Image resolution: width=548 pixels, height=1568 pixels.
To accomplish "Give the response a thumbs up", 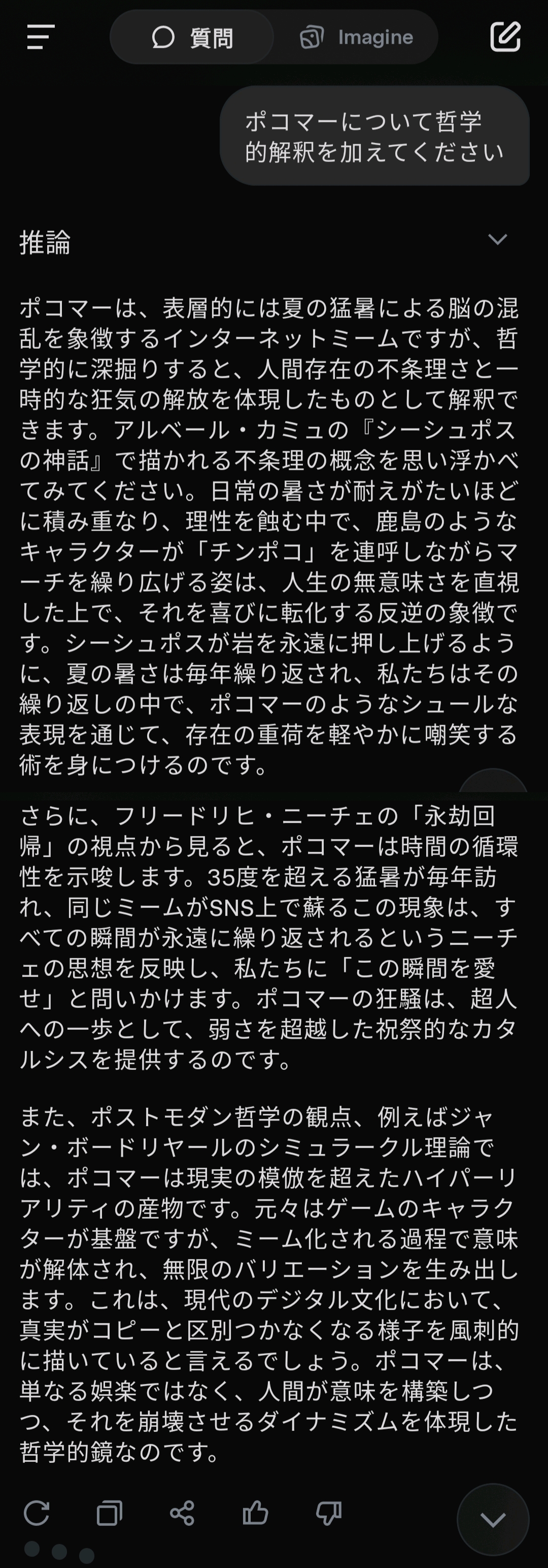I will pyautogui.click(x=255, y=1513).
